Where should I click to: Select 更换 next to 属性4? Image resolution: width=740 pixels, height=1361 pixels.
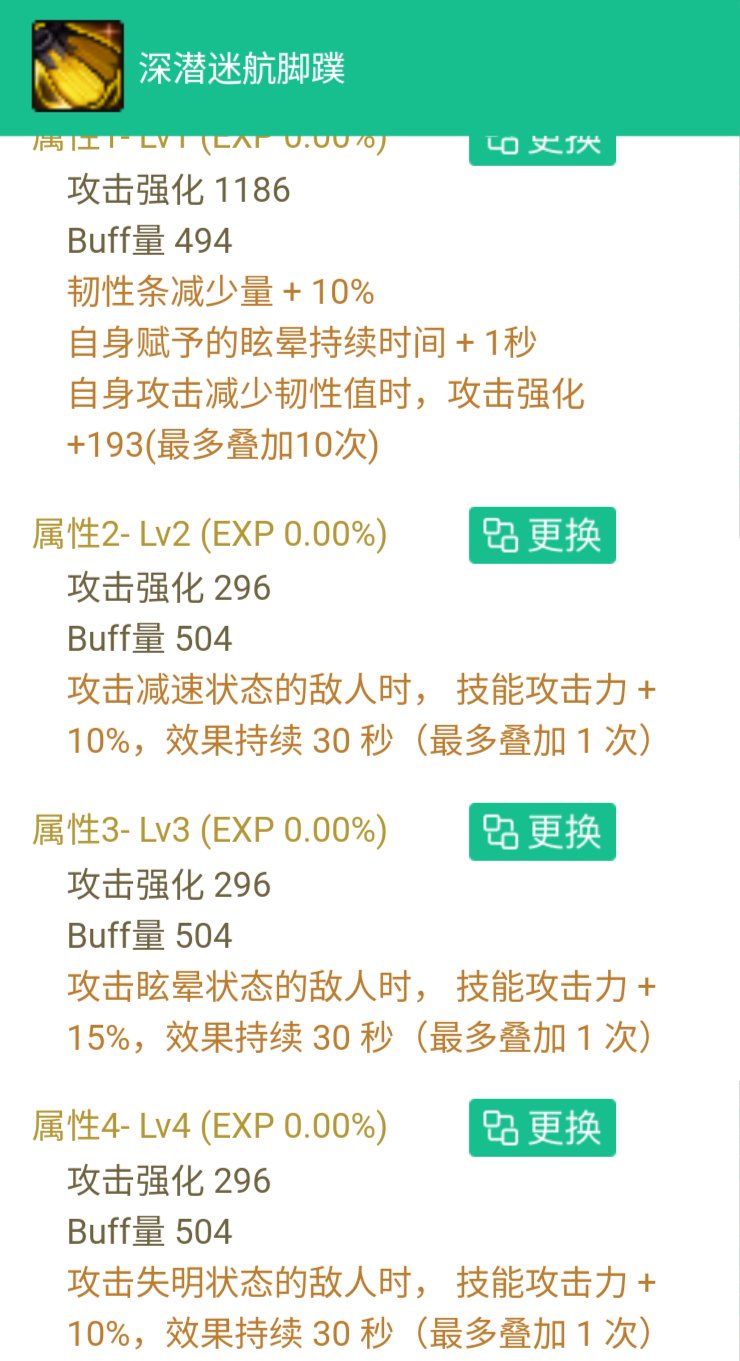point(542,1128)
